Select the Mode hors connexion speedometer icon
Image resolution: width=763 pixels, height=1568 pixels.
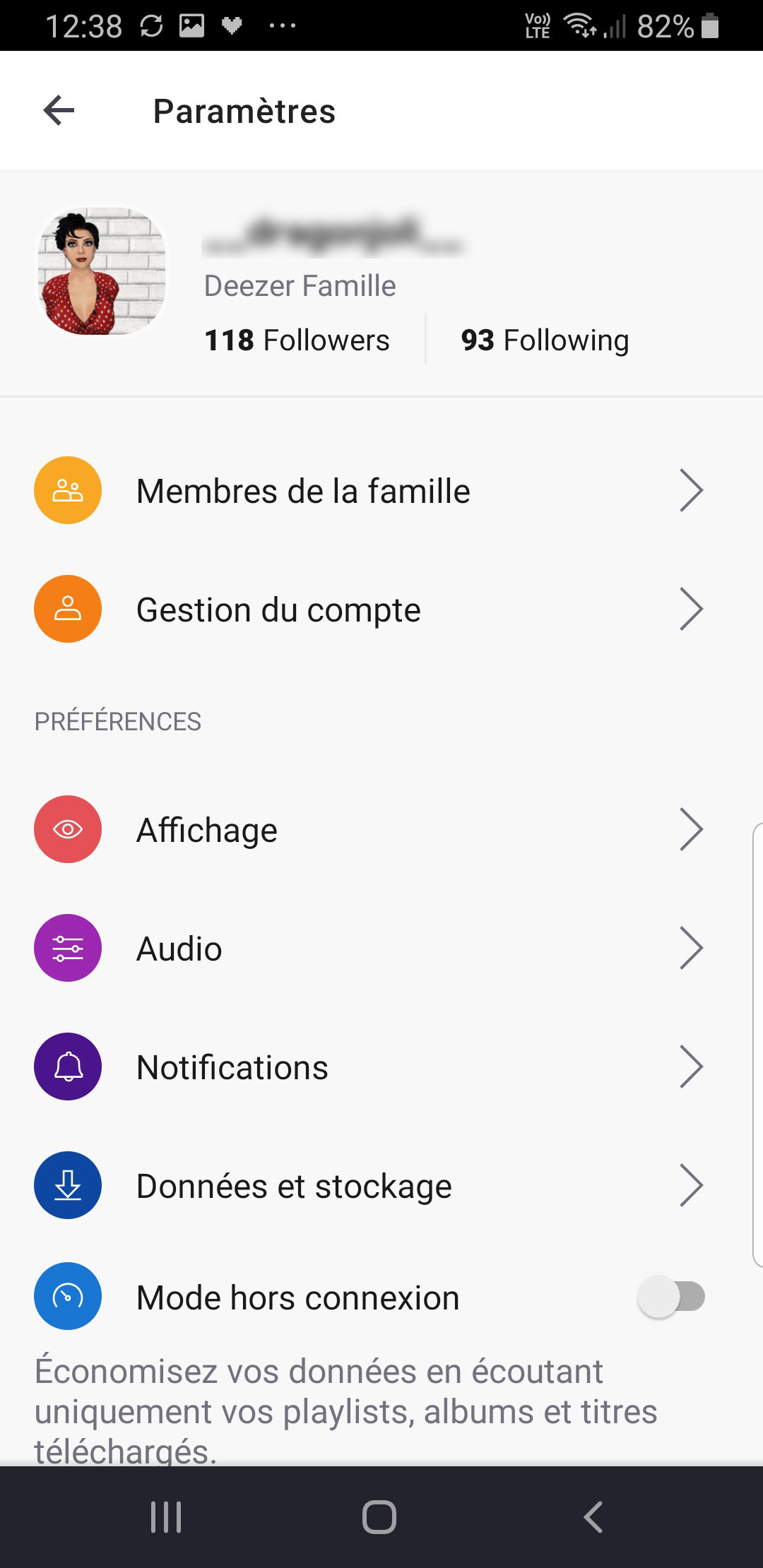tap(67, 1297)
